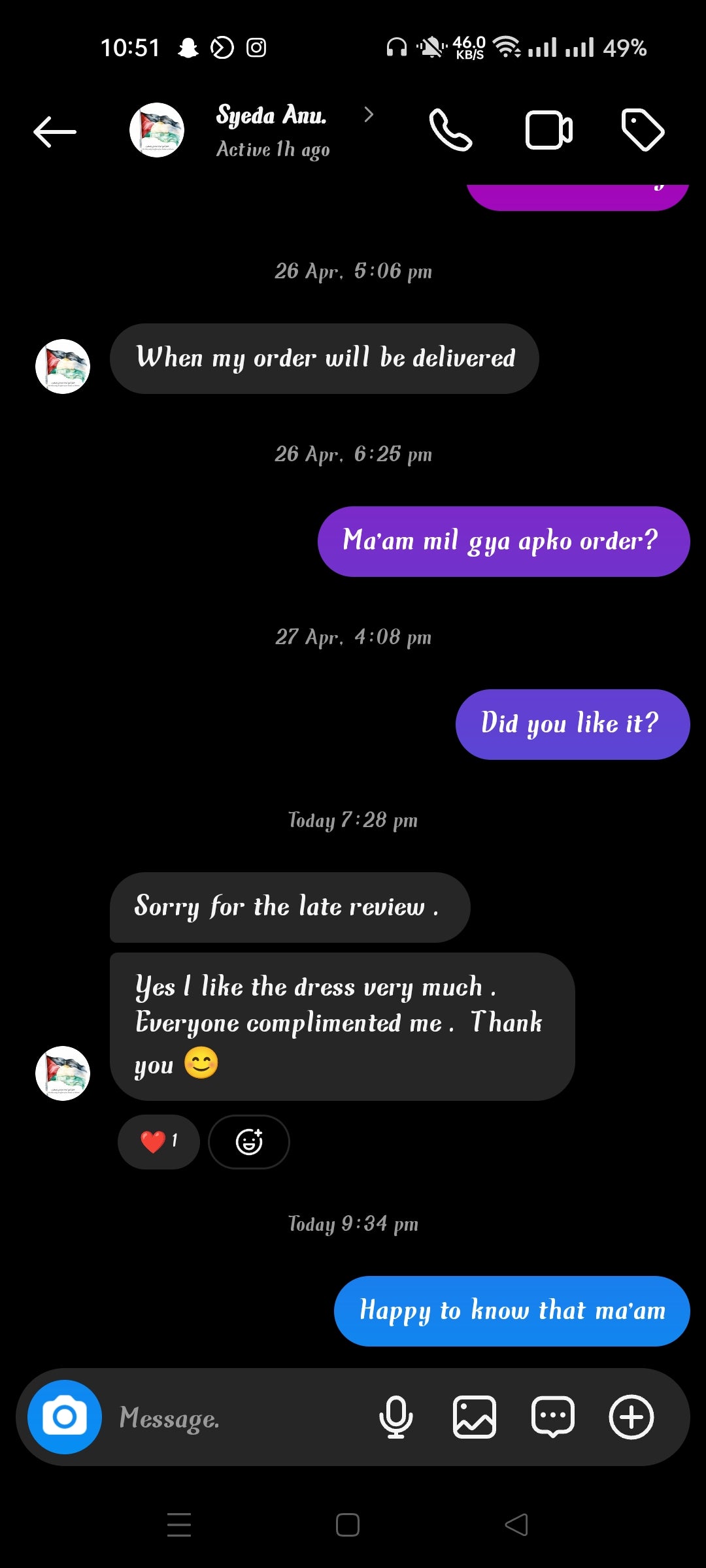Record a voice message with the microphone
706x1568 pixels.
396,1417
